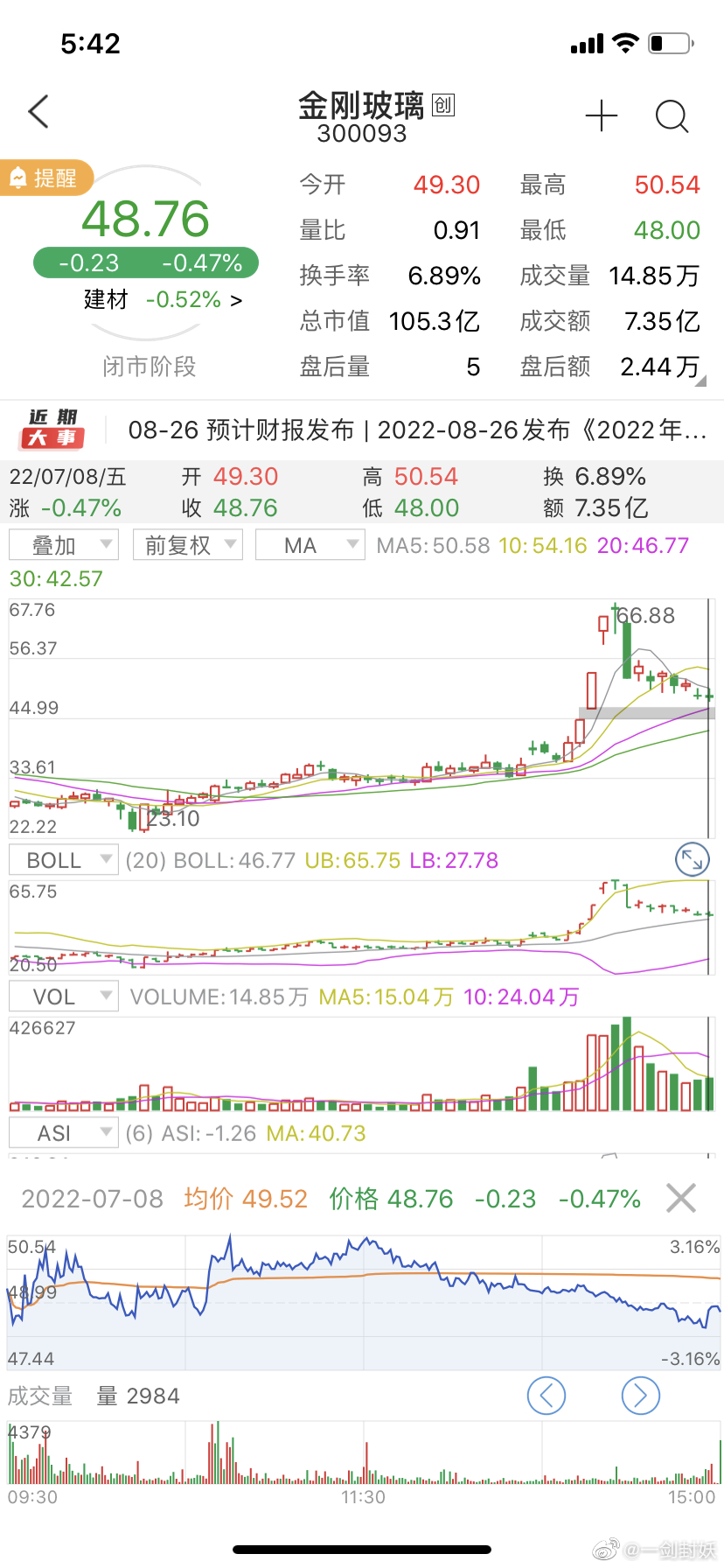Open the MA indicator dropdown
The width and height of the screenshot is (724, 1568).
pos(310,545)
